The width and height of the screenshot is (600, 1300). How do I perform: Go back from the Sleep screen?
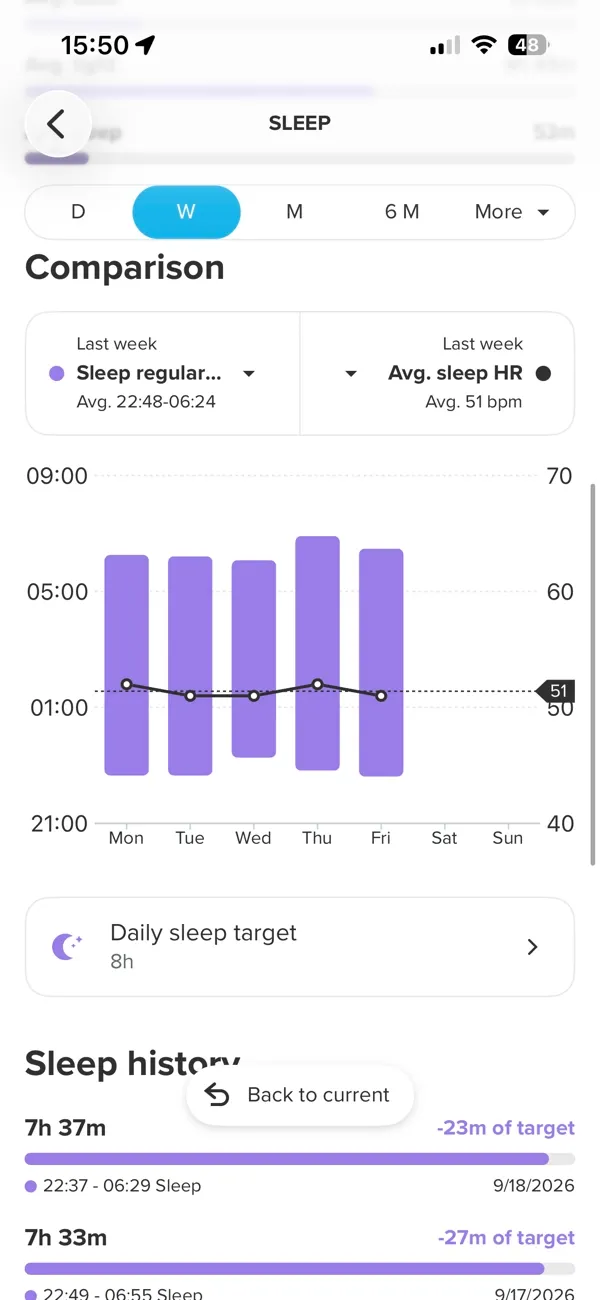57,124
